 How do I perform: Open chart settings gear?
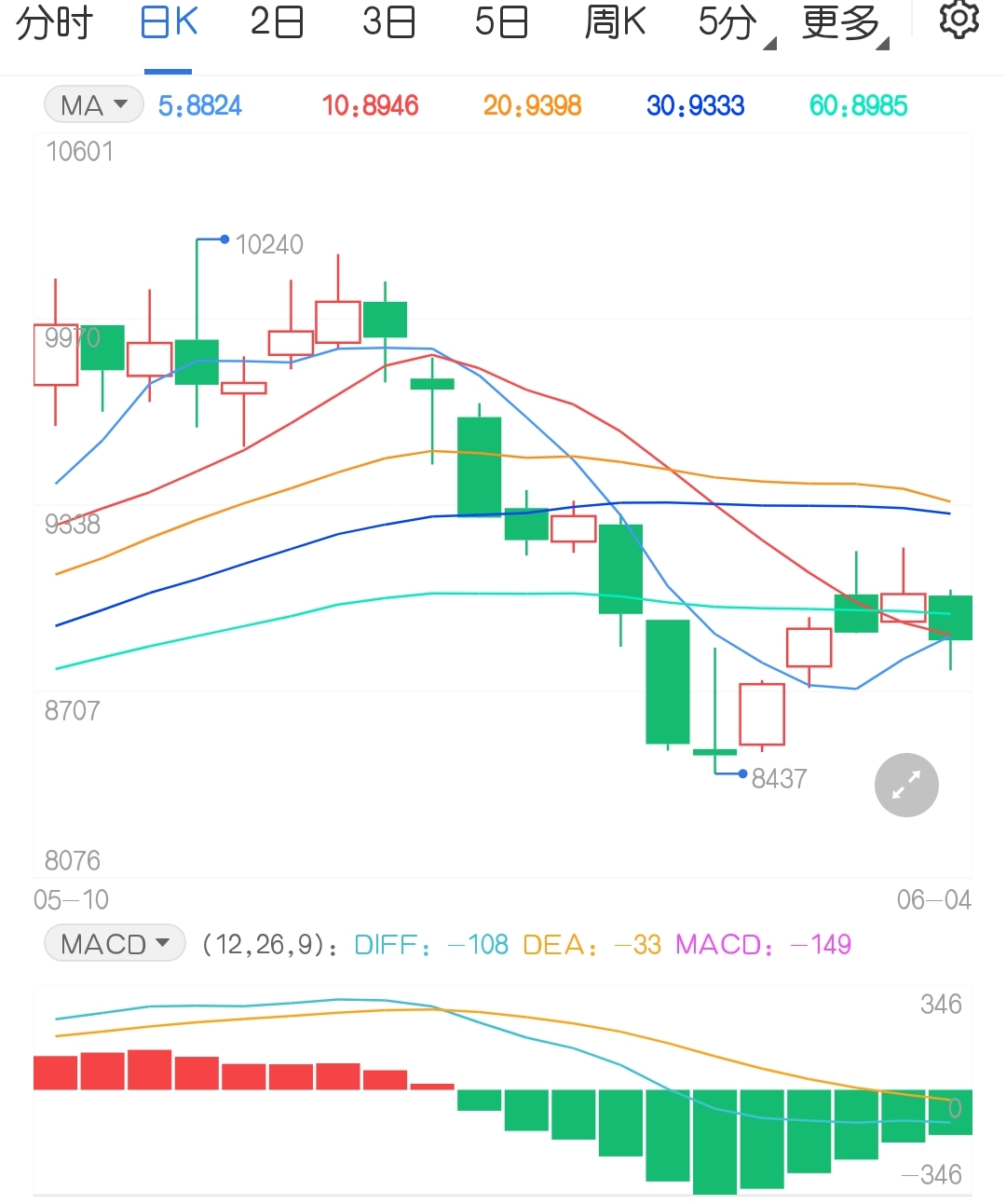point(958,21)
